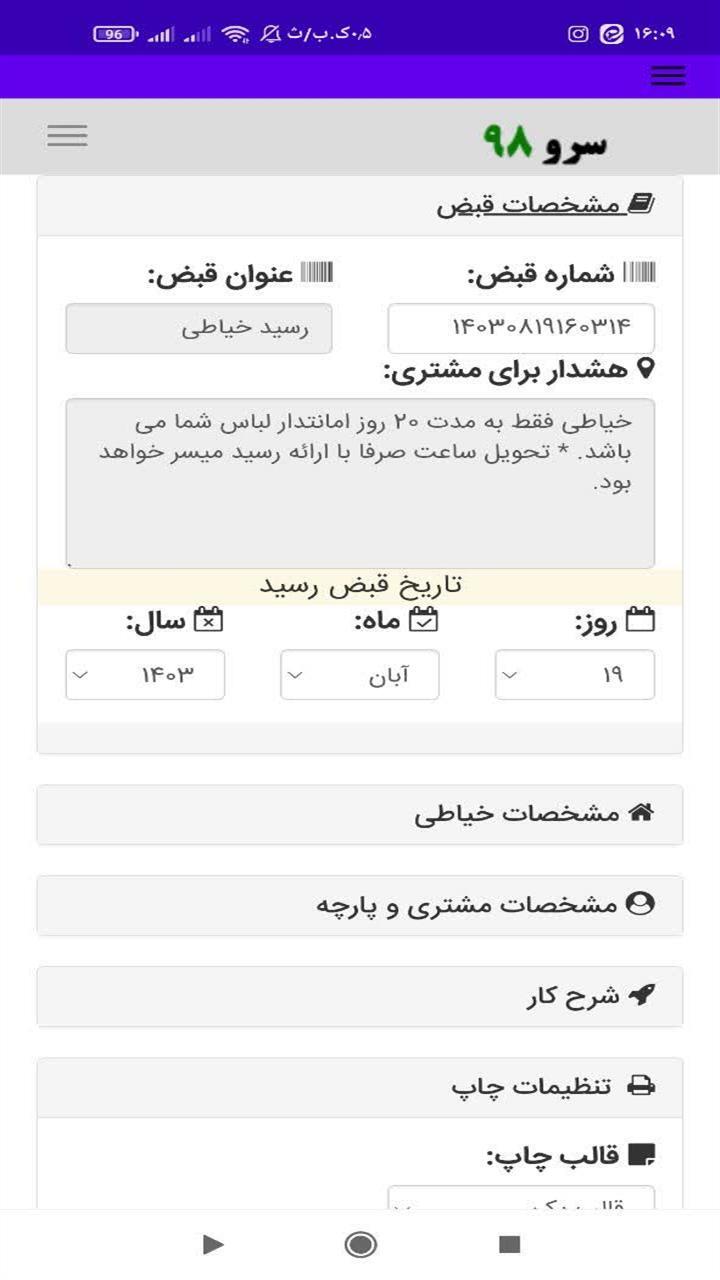Open the left hamburger menu in the gray header

(67, 135)
